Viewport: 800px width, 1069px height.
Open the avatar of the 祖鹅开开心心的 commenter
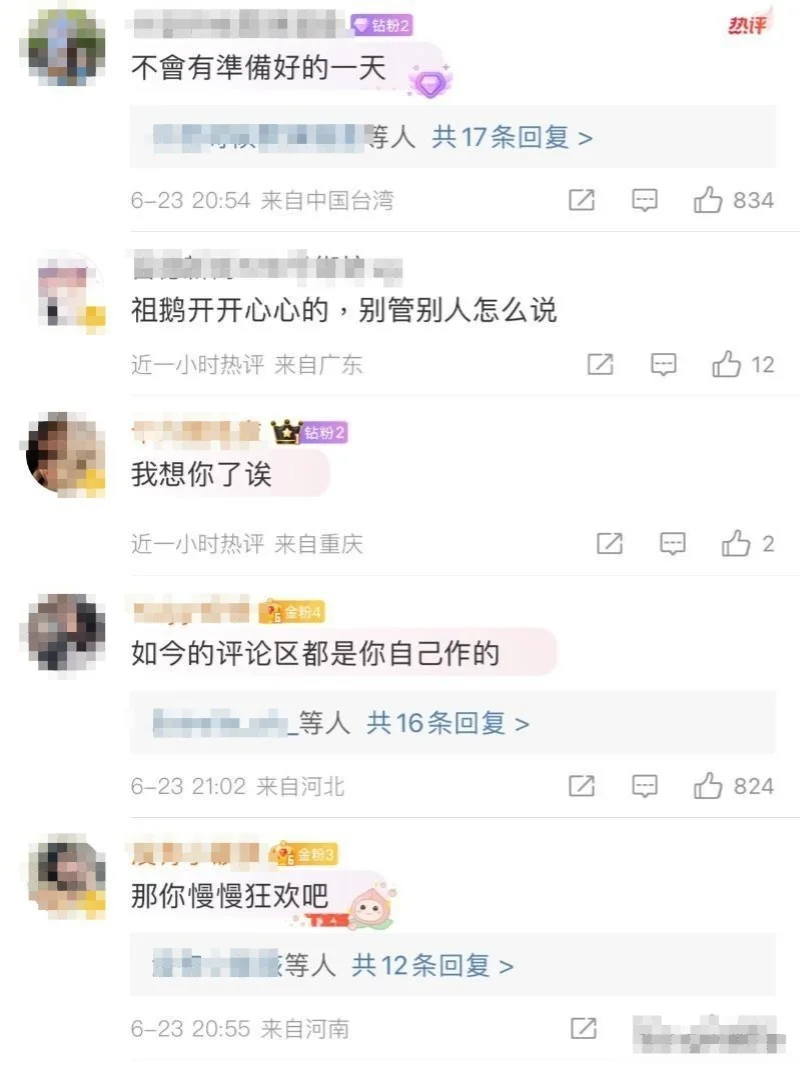pyautogui.click(x=65, y=292)
